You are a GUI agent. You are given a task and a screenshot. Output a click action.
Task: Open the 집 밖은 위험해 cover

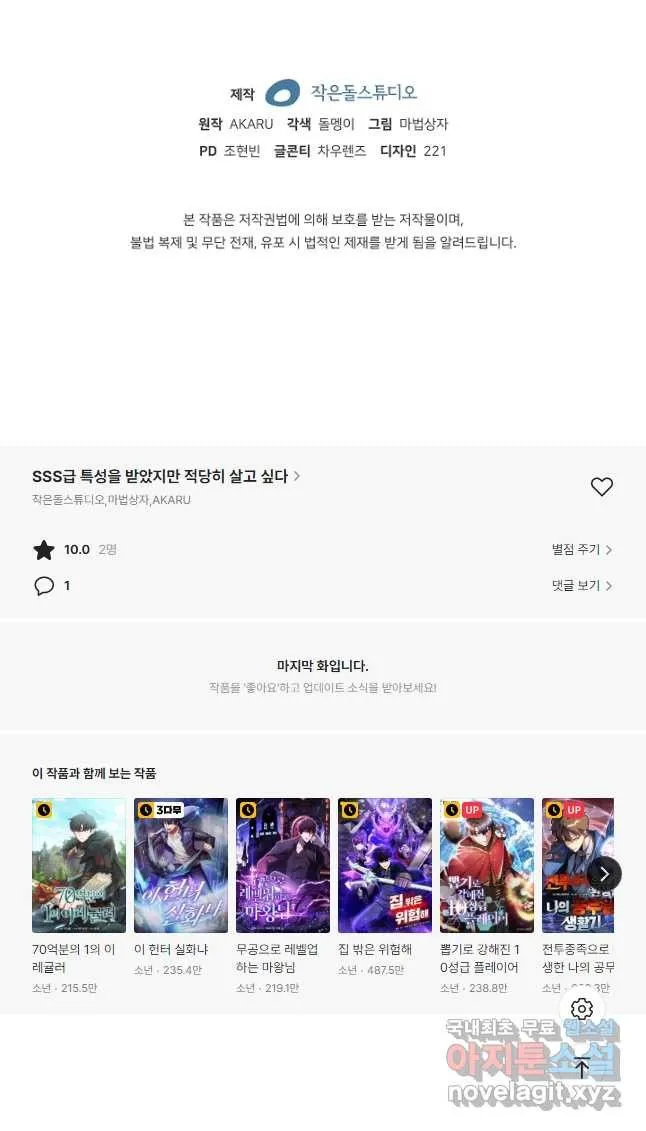385,865
